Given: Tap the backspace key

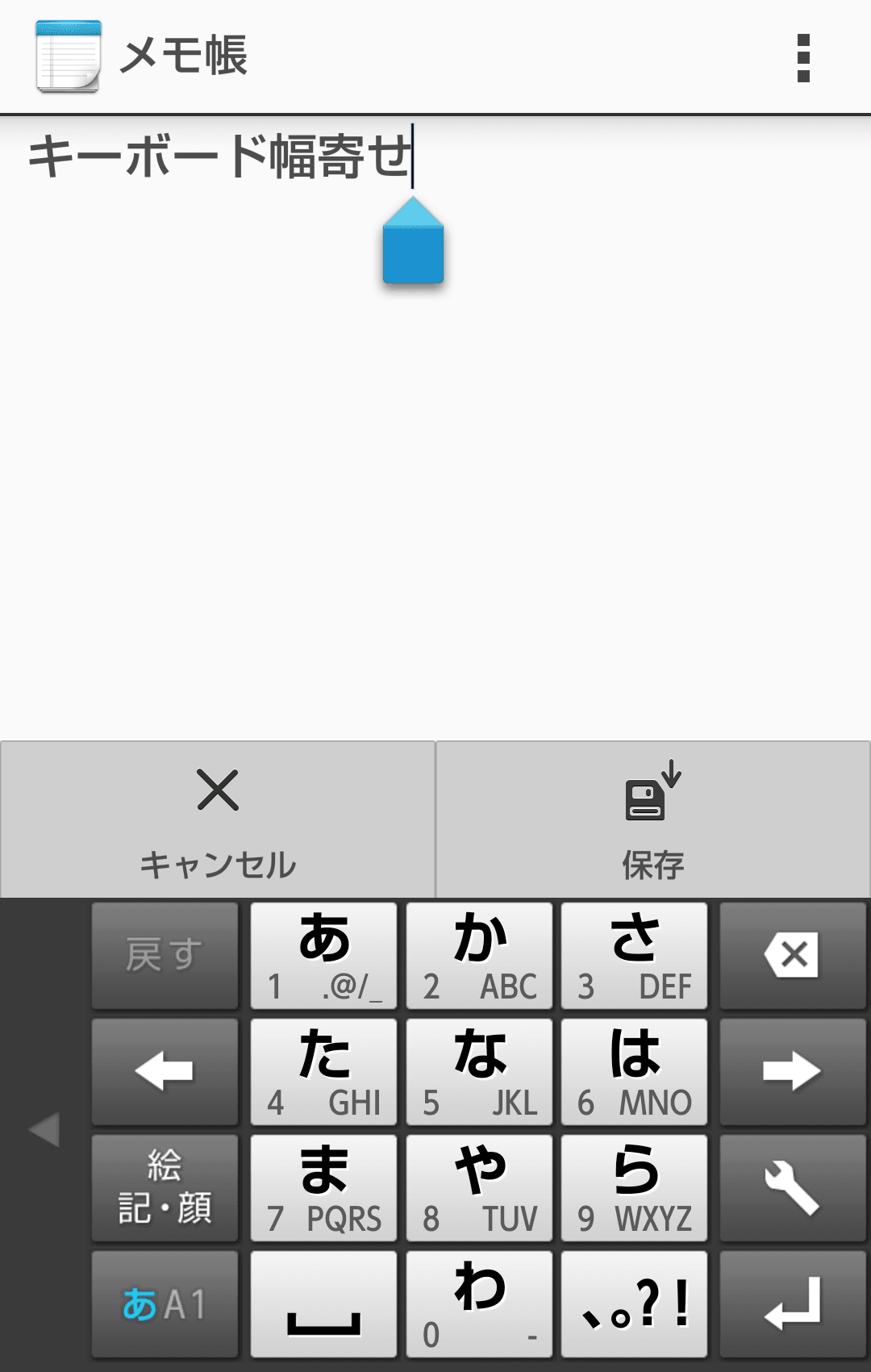Looking at the screenshot, I should coord(792,956).
